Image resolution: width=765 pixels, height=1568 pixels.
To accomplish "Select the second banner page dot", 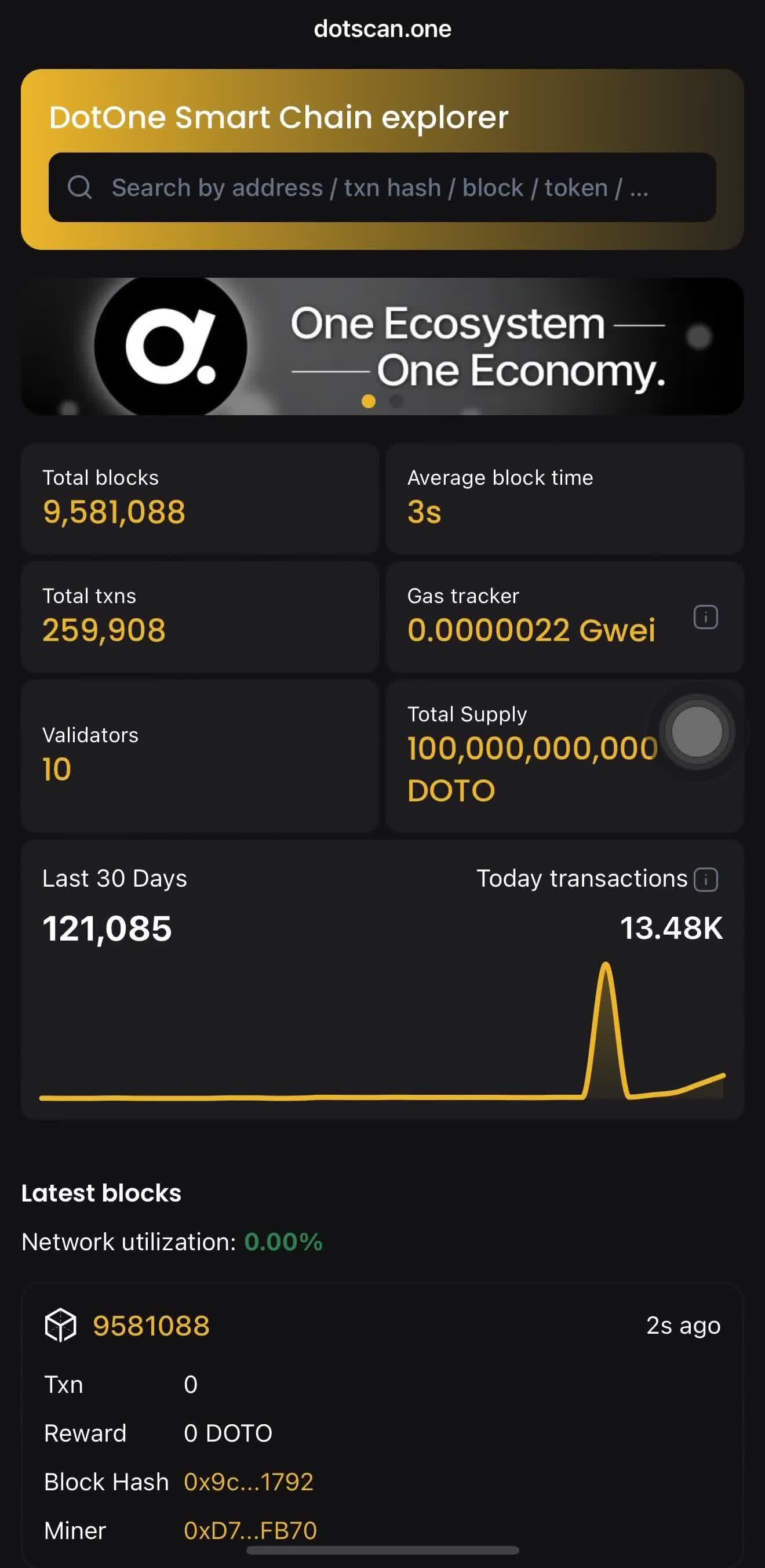I will pos(396,401).
